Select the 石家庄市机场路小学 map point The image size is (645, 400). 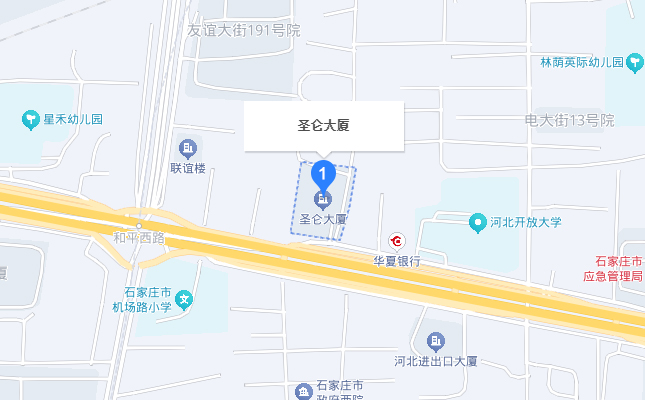click(185, 299)
